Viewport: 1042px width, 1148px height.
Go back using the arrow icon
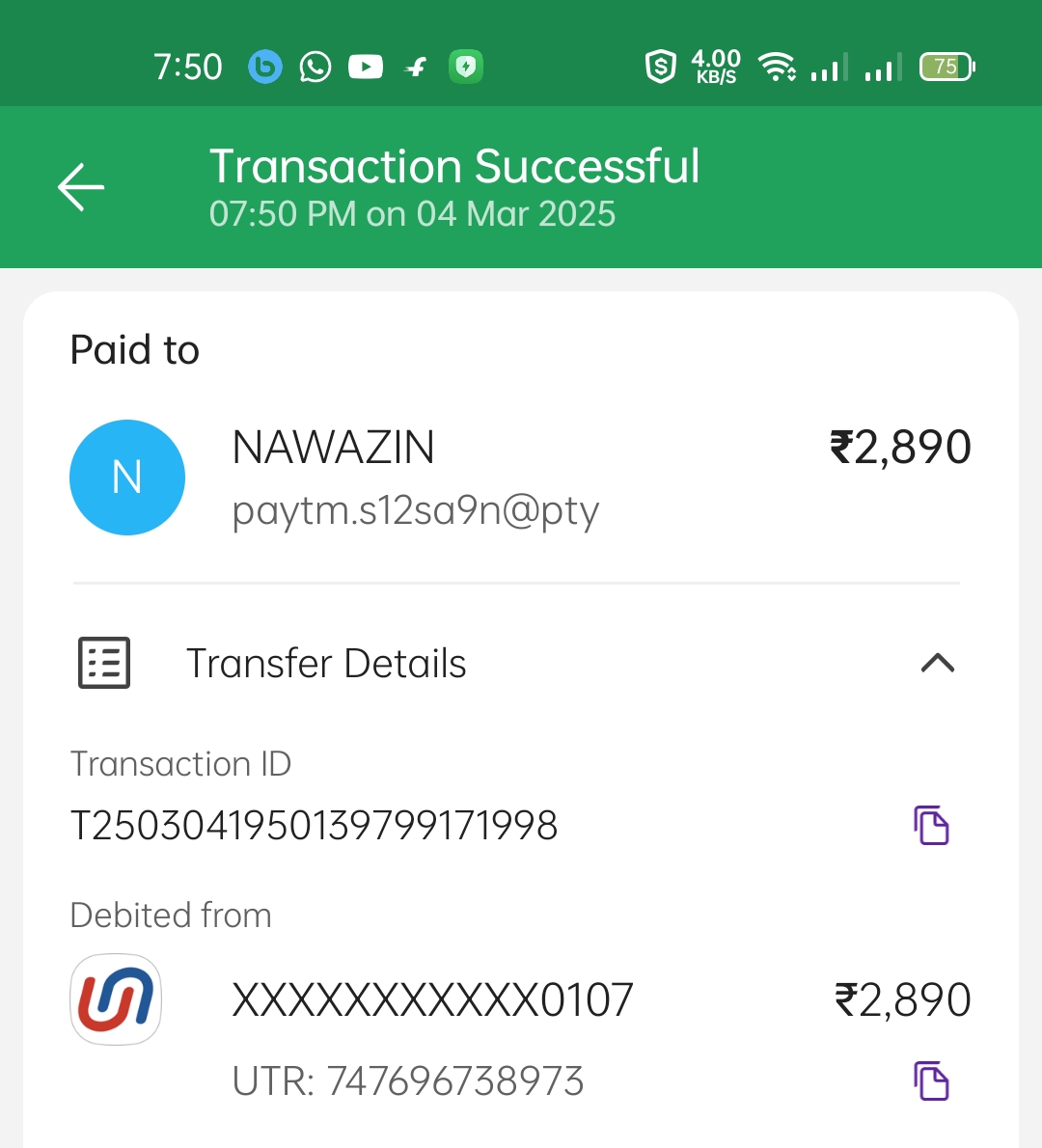tap(81, 186)
